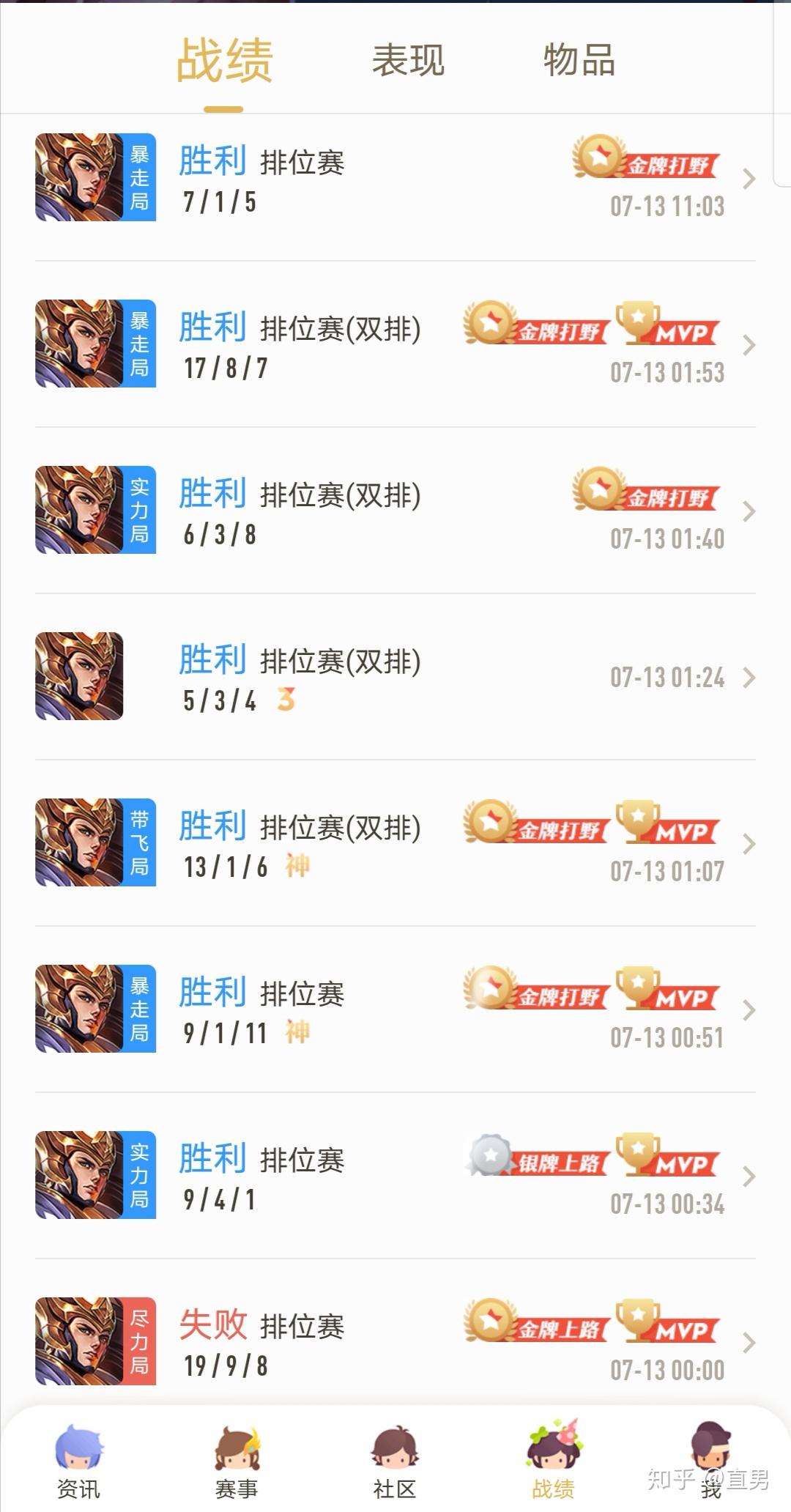Open the 13/1/6 match from 07-13 01:07

395,843
